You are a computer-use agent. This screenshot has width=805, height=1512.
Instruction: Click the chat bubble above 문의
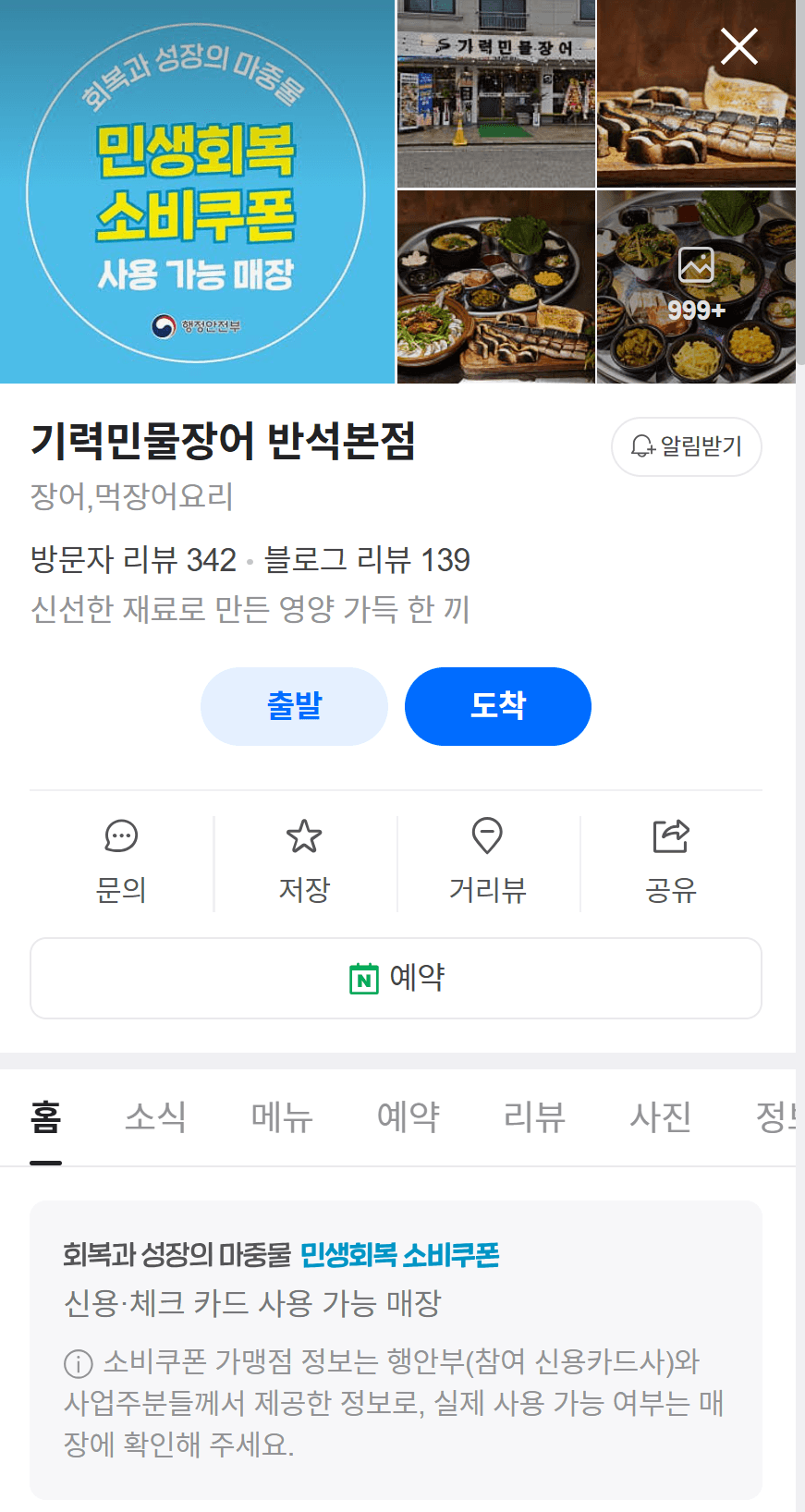pyautogui.click(x=121, y=838)
